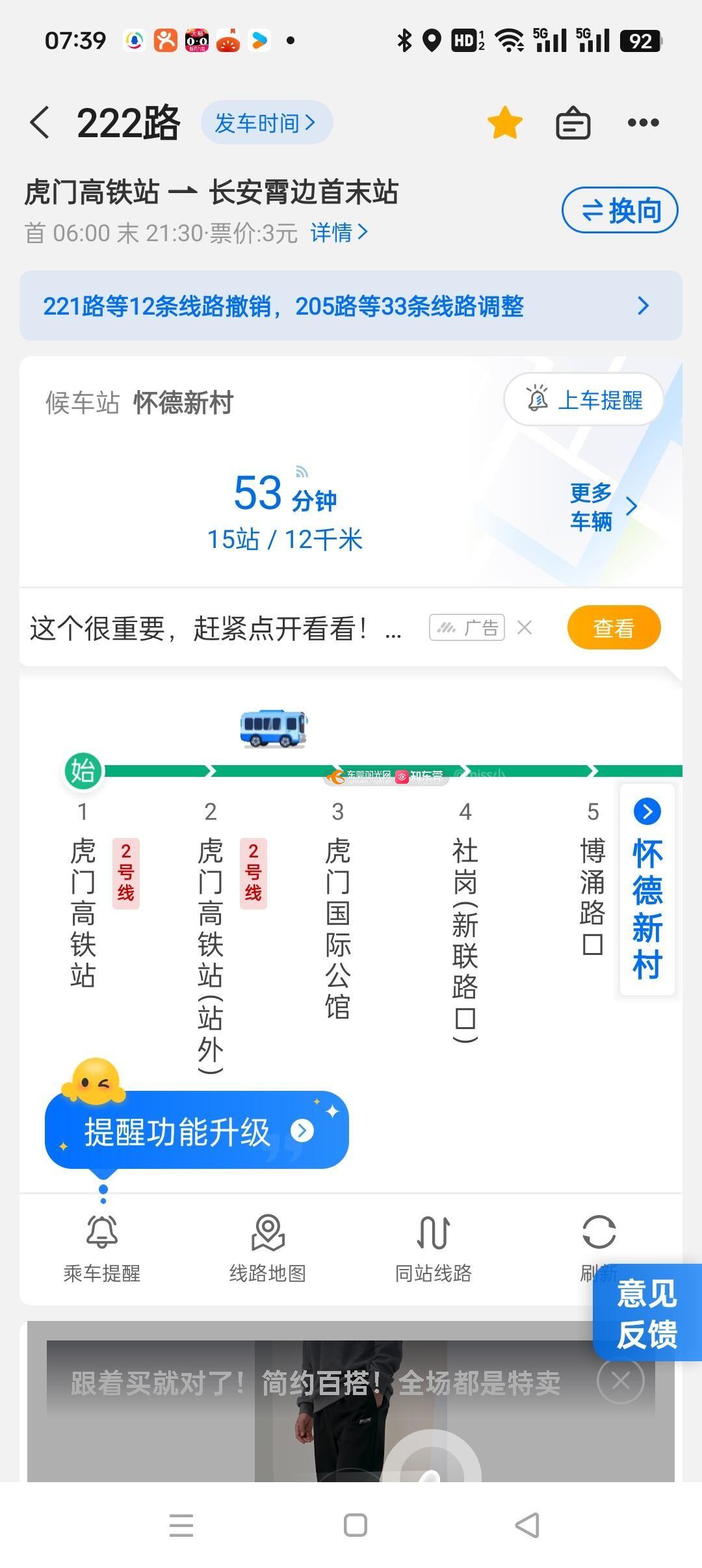Tap the orange 查看 ad button

click(x=614, y=627)
